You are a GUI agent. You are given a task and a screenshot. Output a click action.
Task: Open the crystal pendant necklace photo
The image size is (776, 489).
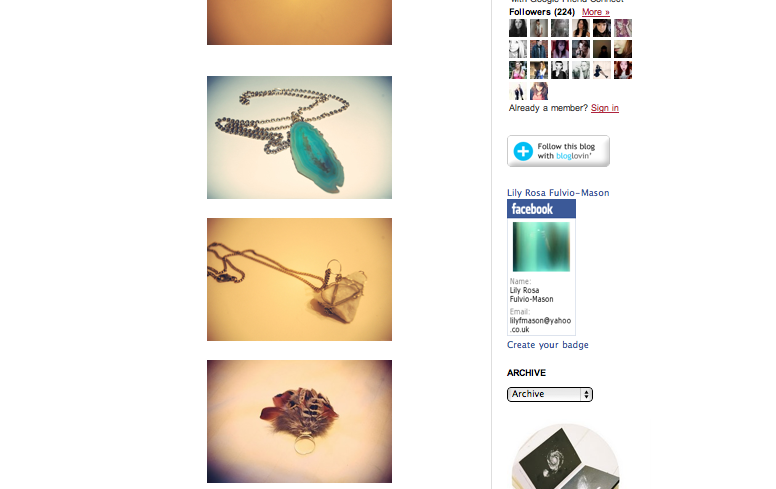[x=299, y=279]
